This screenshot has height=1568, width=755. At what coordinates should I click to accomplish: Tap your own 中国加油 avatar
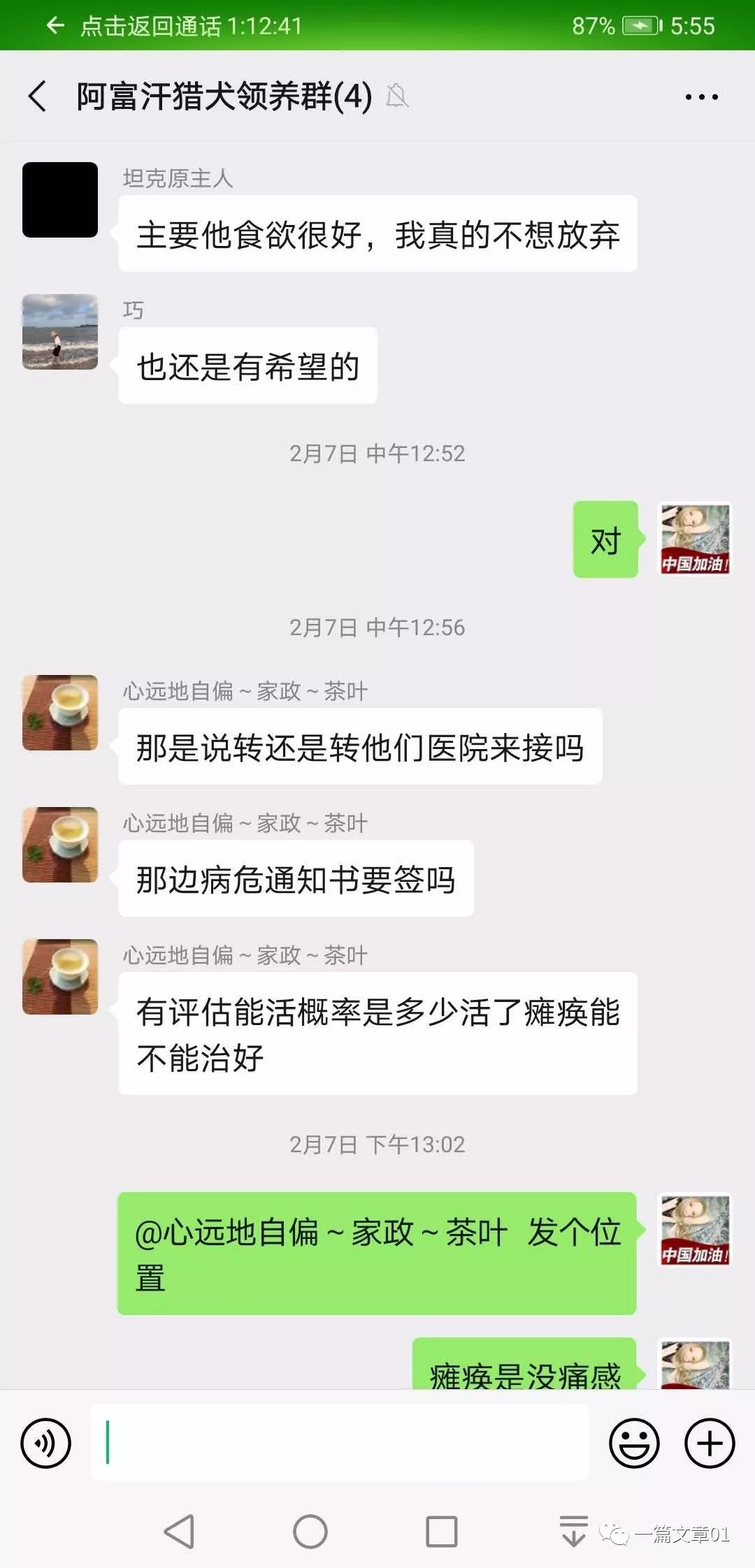(x=693, y=539)
